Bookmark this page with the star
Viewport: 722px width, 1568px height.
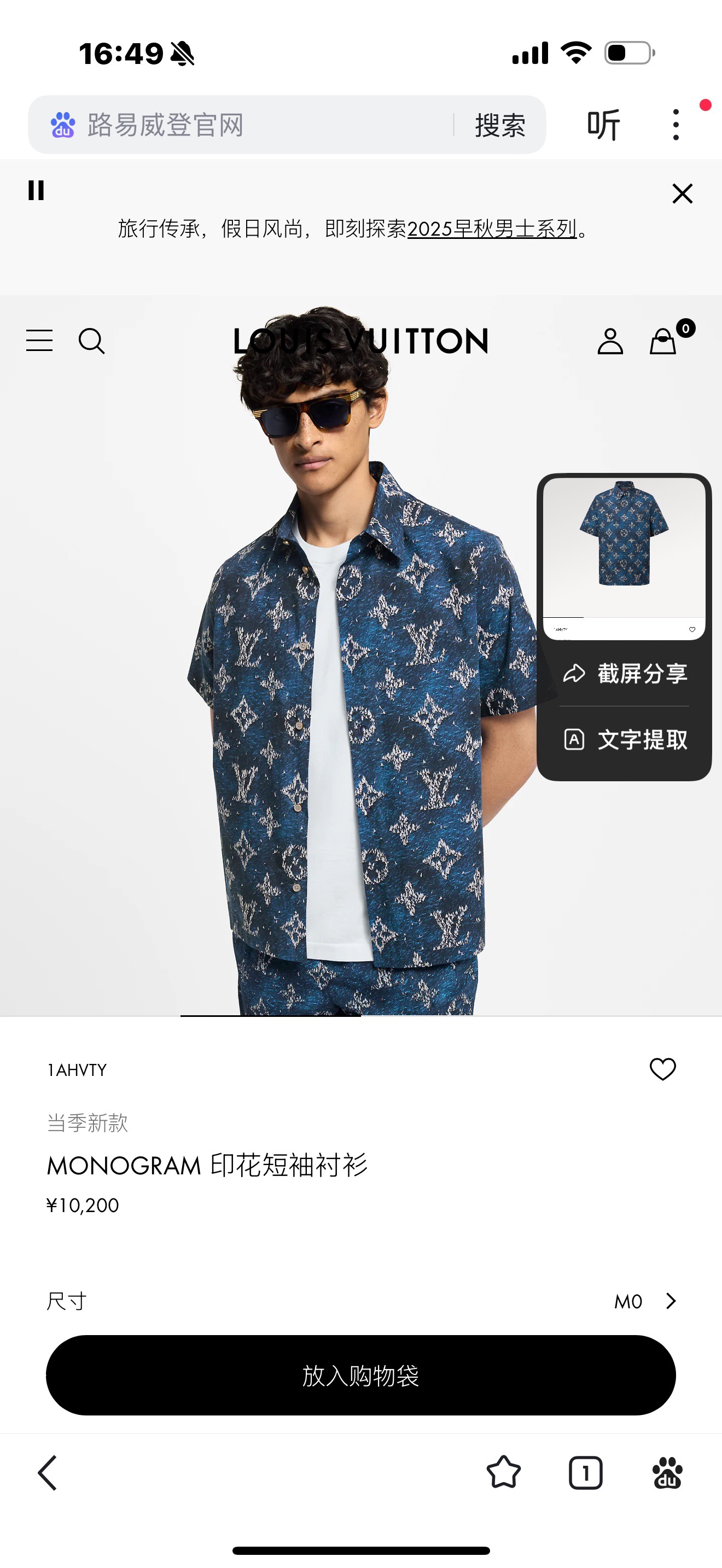tap(503, 1472)
